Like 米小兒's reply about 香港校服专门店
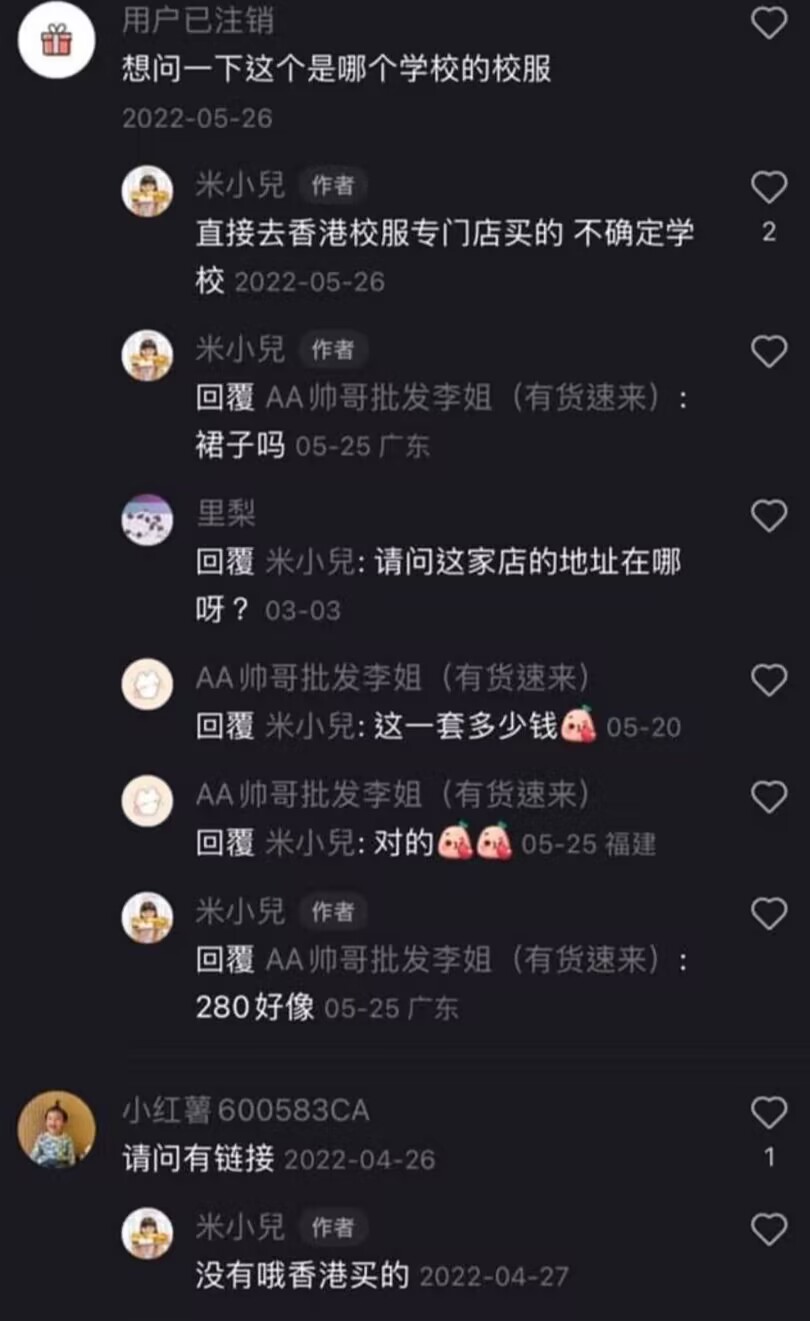This screenshot has width=810, height=1321. pos(769,187)
